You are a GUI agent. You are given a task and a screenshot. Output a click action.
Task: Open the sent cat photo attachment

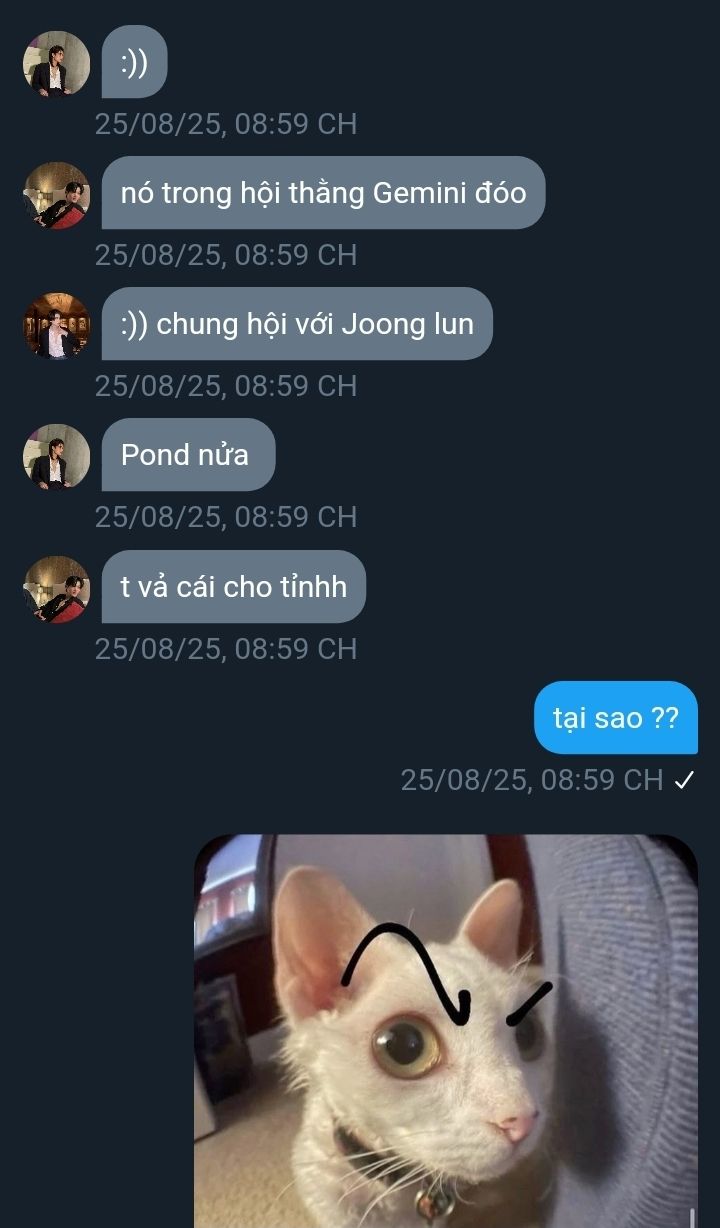point(446,1031)
